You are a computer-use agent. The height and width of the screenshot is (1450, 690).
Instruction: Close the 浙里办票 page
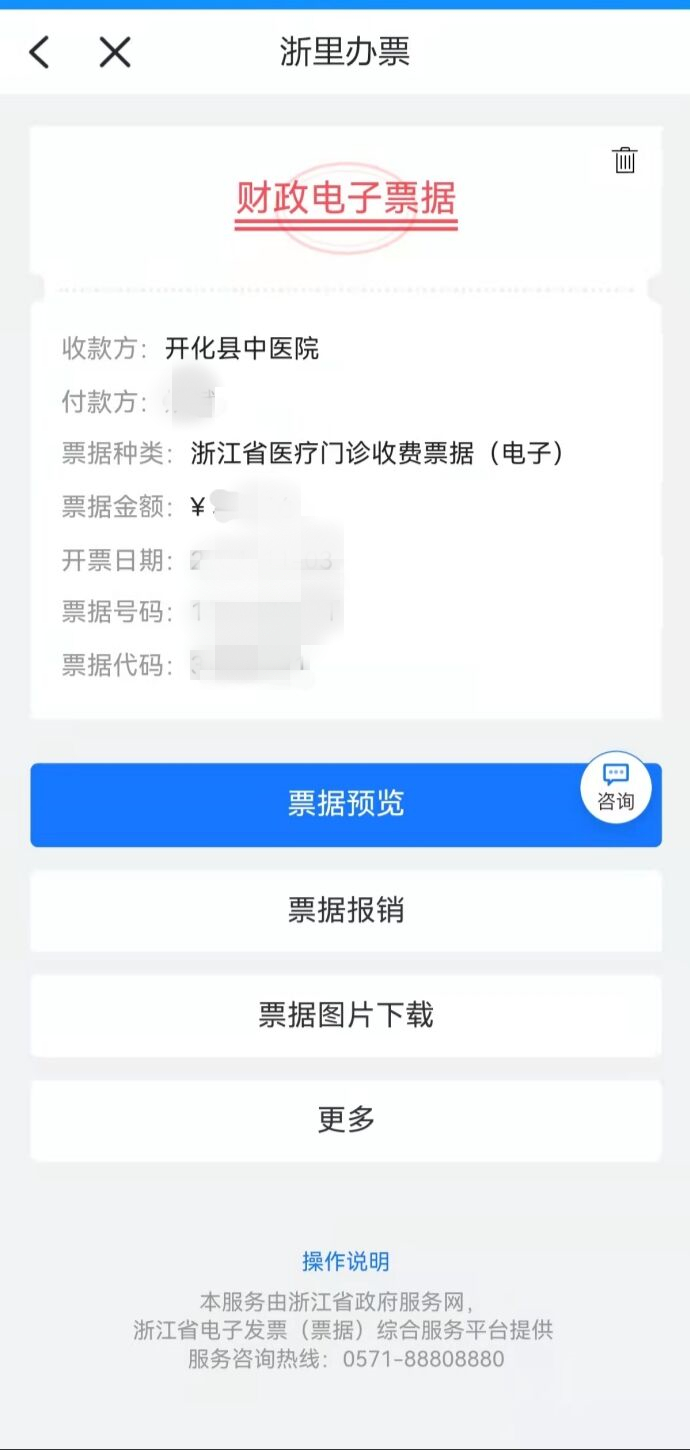(115, 52)
